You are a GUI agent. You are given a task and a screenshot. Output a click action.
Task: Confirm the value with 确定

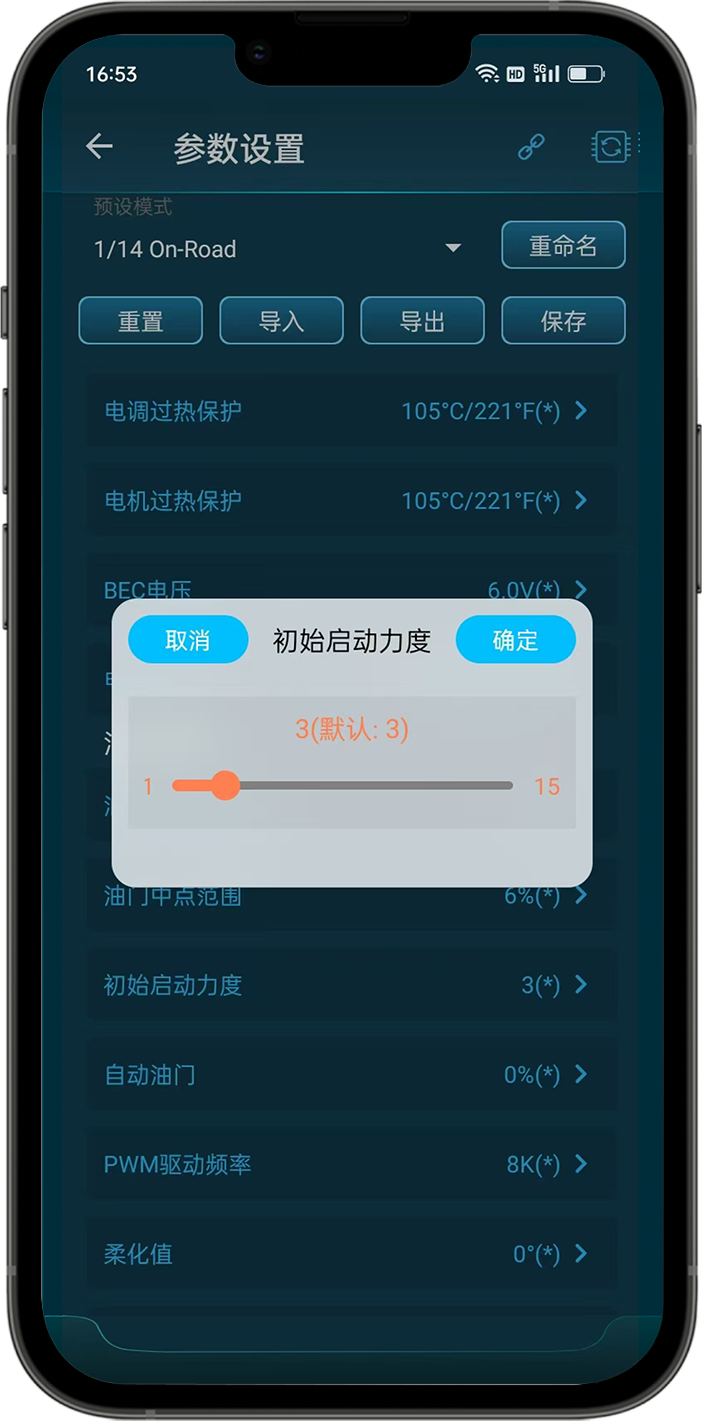pos(515,640)
